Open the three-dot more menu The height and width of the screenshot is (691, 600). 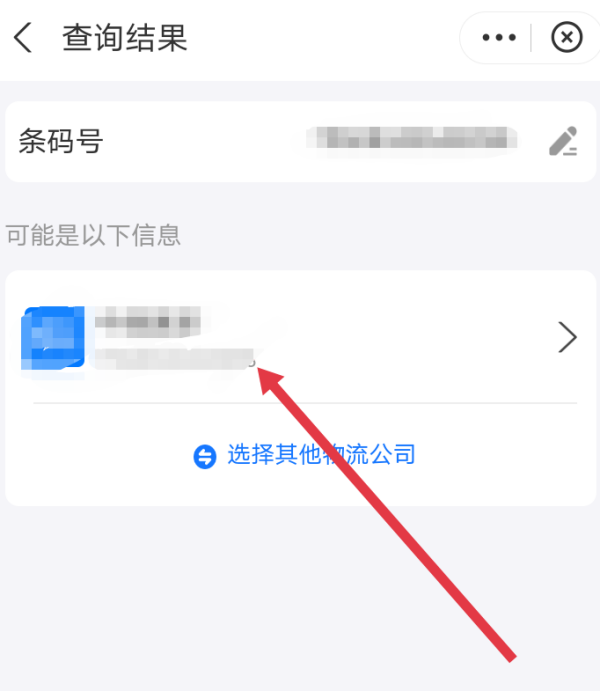499,38
